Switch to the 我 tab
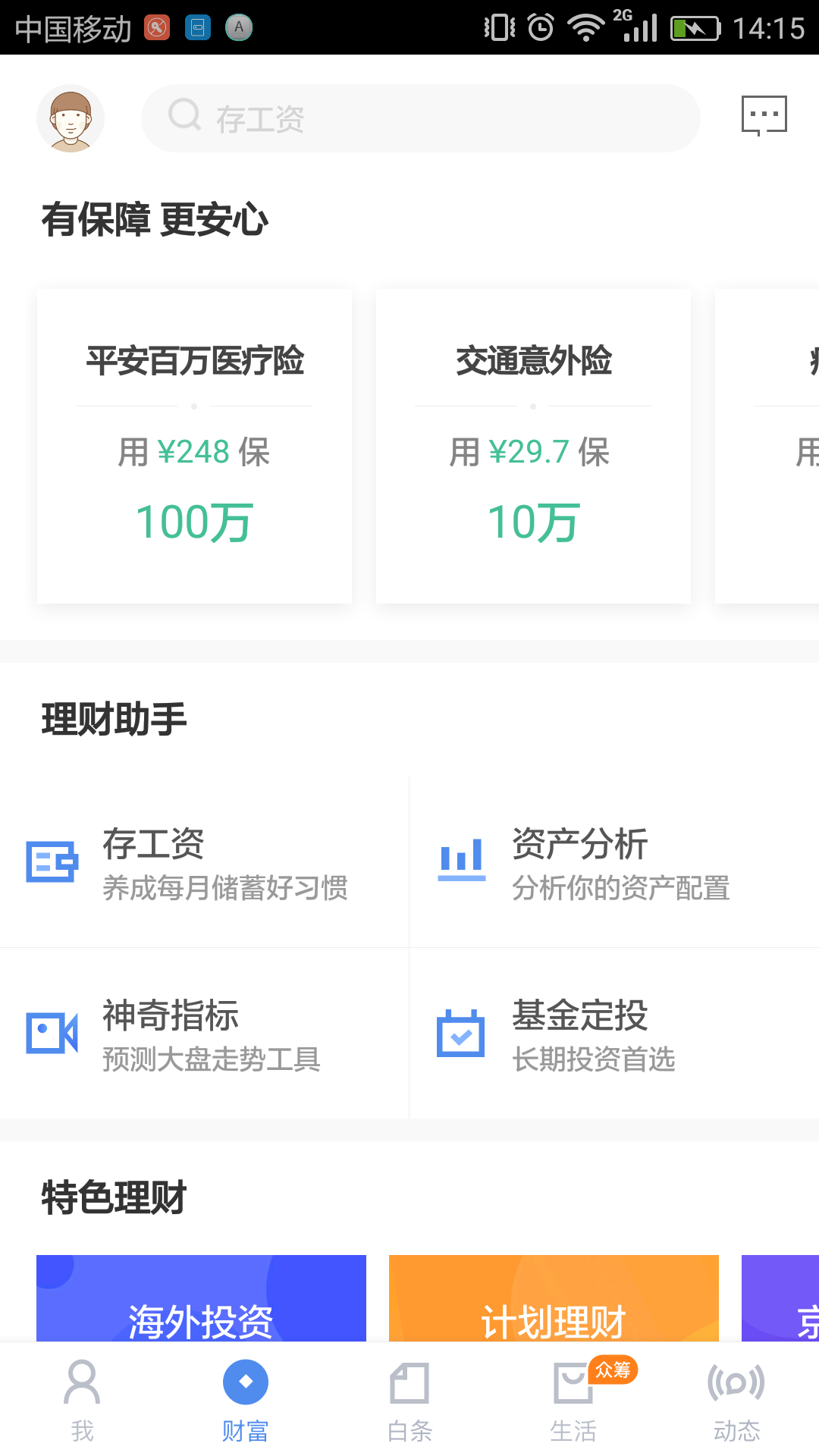The image size is (819, 1456). (x=82, y=1400)
